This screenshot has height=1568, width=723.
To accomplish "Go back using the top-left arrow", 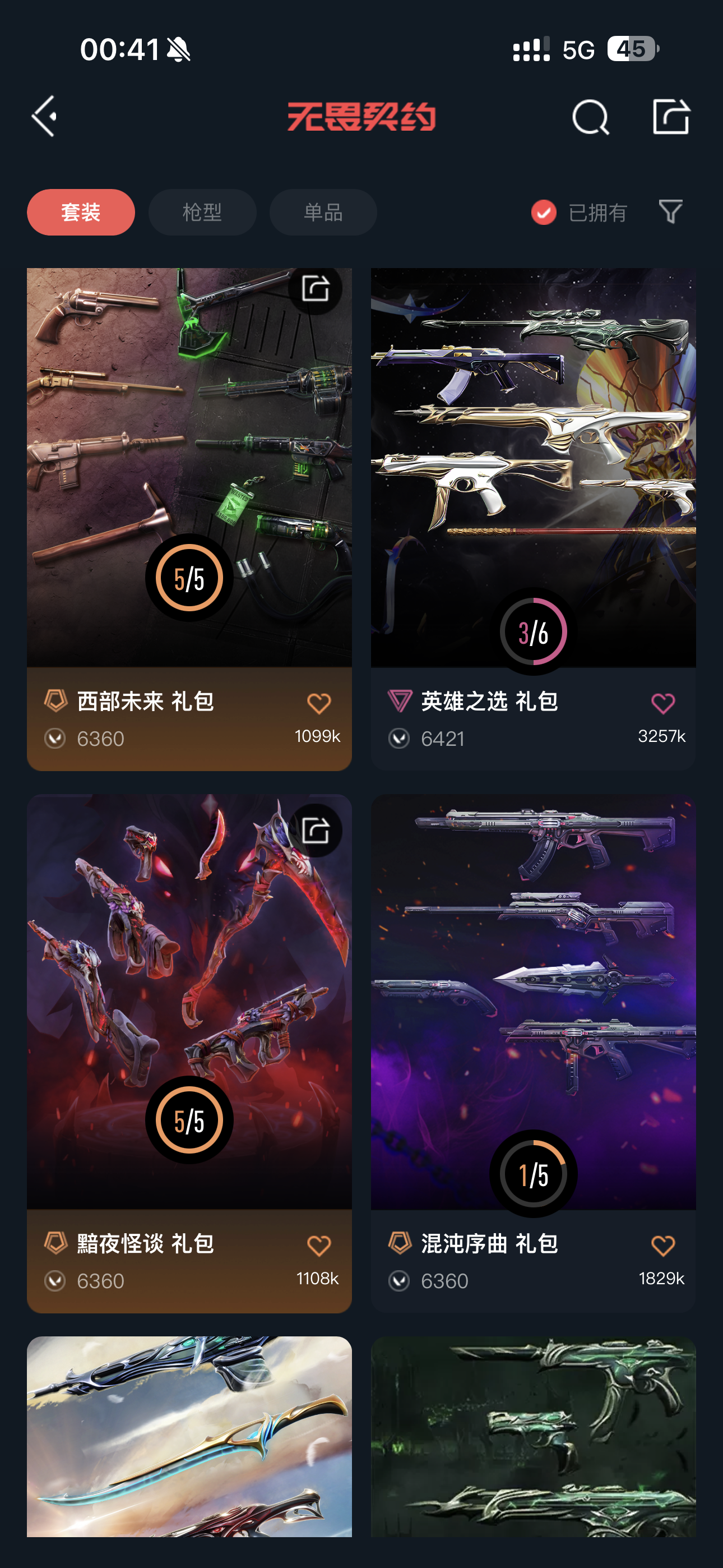I will point(44,116).
